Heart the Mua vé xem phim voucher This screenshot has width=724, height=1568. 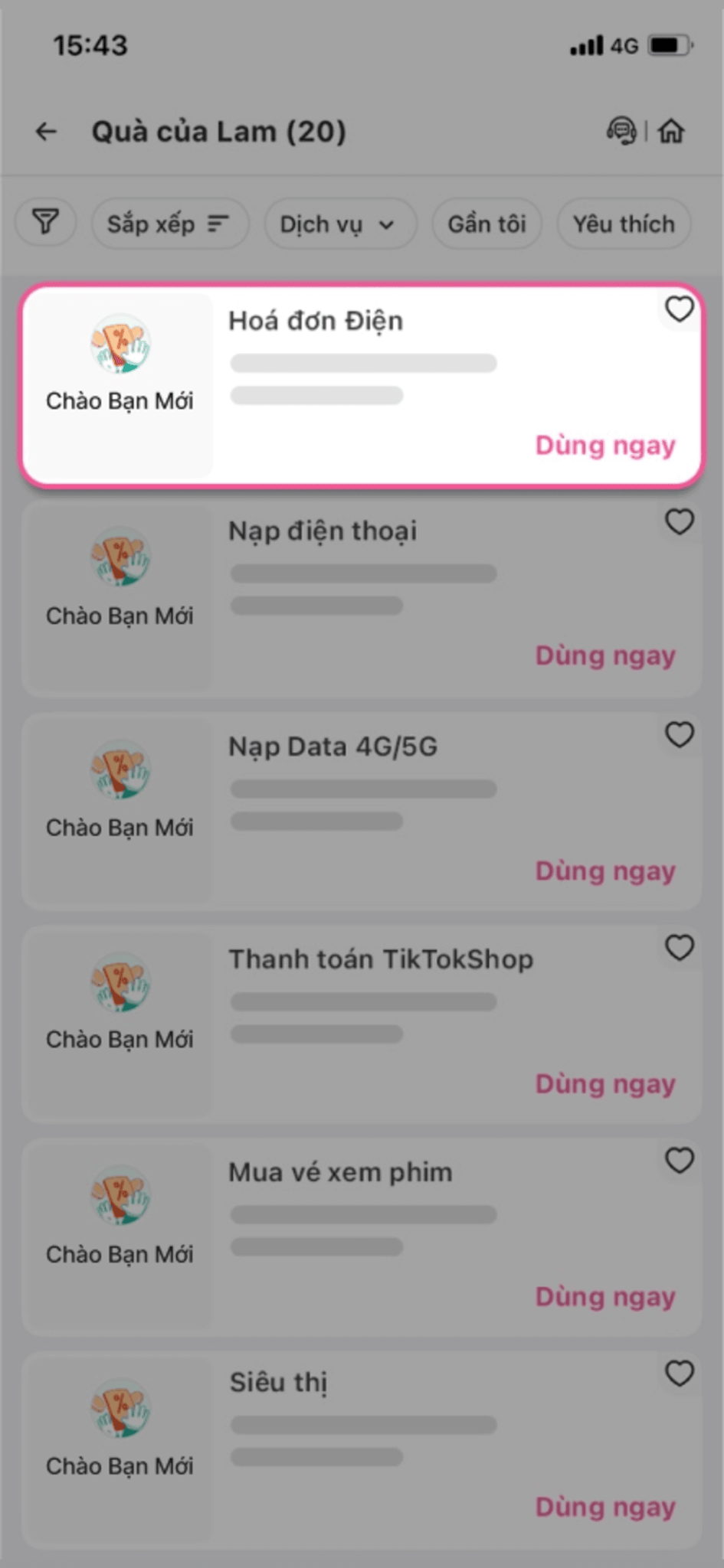(679, 1161)
